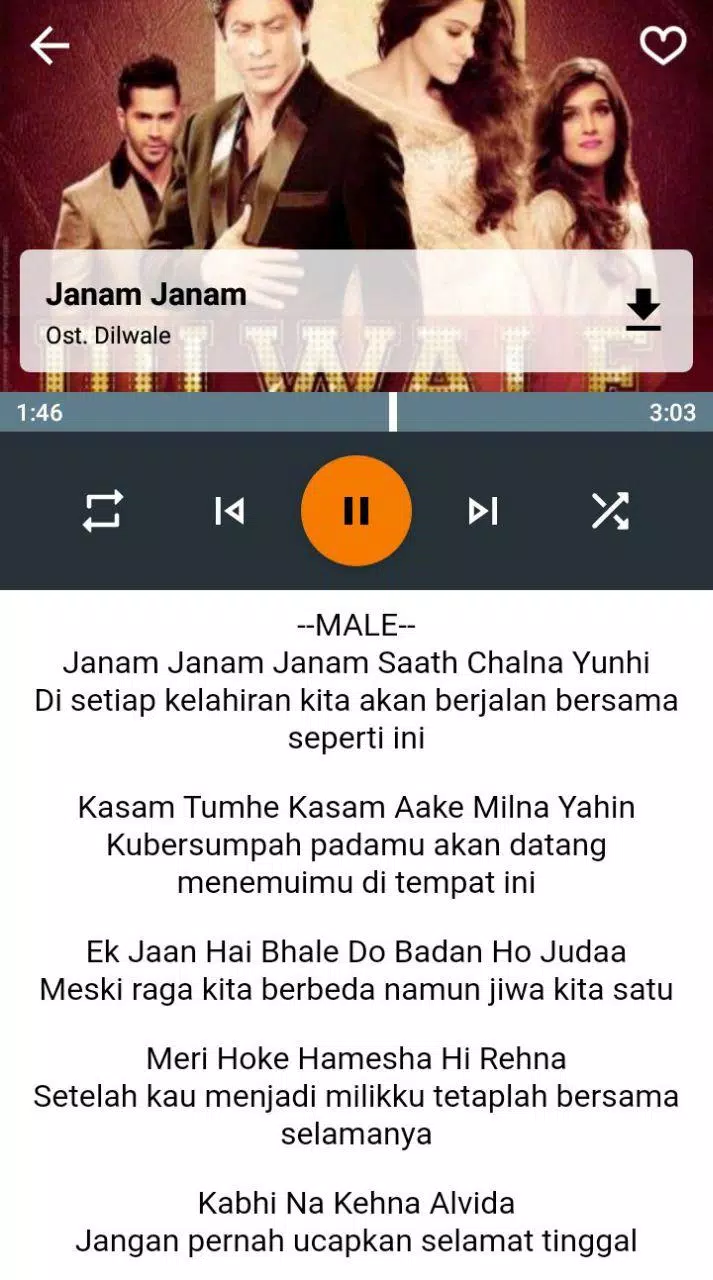Enable shuffle playback
Screen dimensions: 713x1280
coord(610,511)
